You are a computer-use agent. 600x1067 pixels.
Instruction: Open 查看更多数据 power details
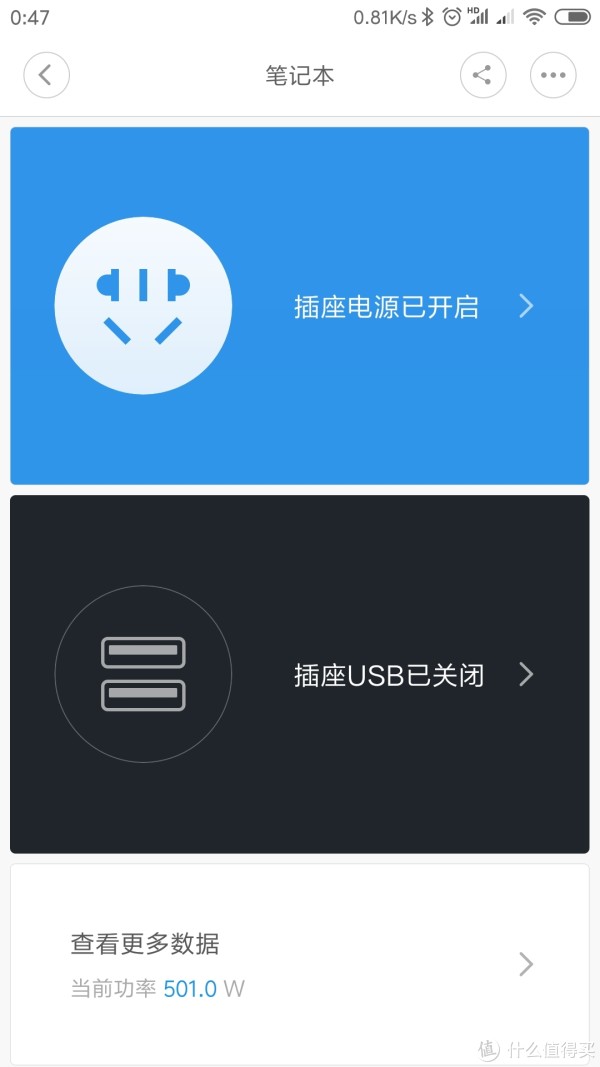tap(299, 964)
